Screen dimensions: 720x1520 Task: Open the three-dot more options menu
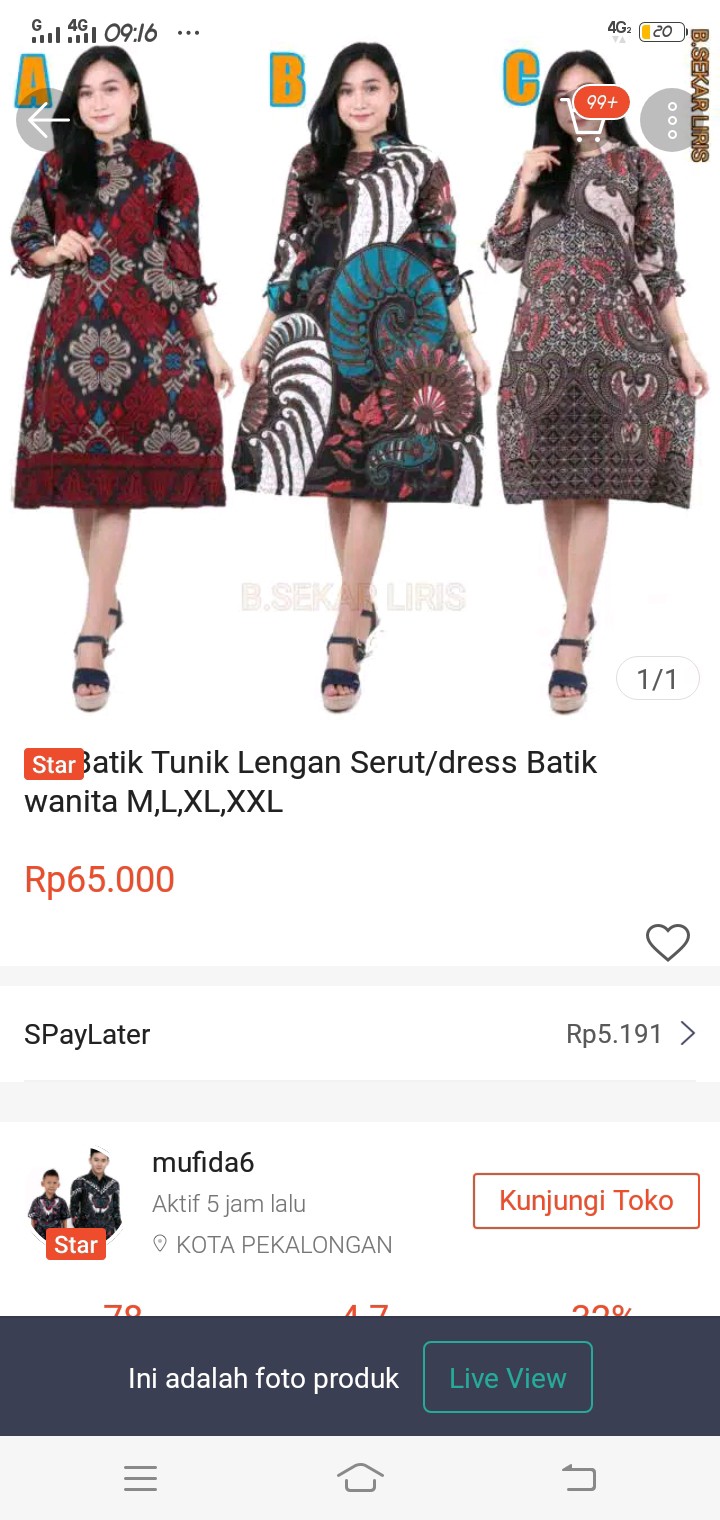[x=668, y=120]
